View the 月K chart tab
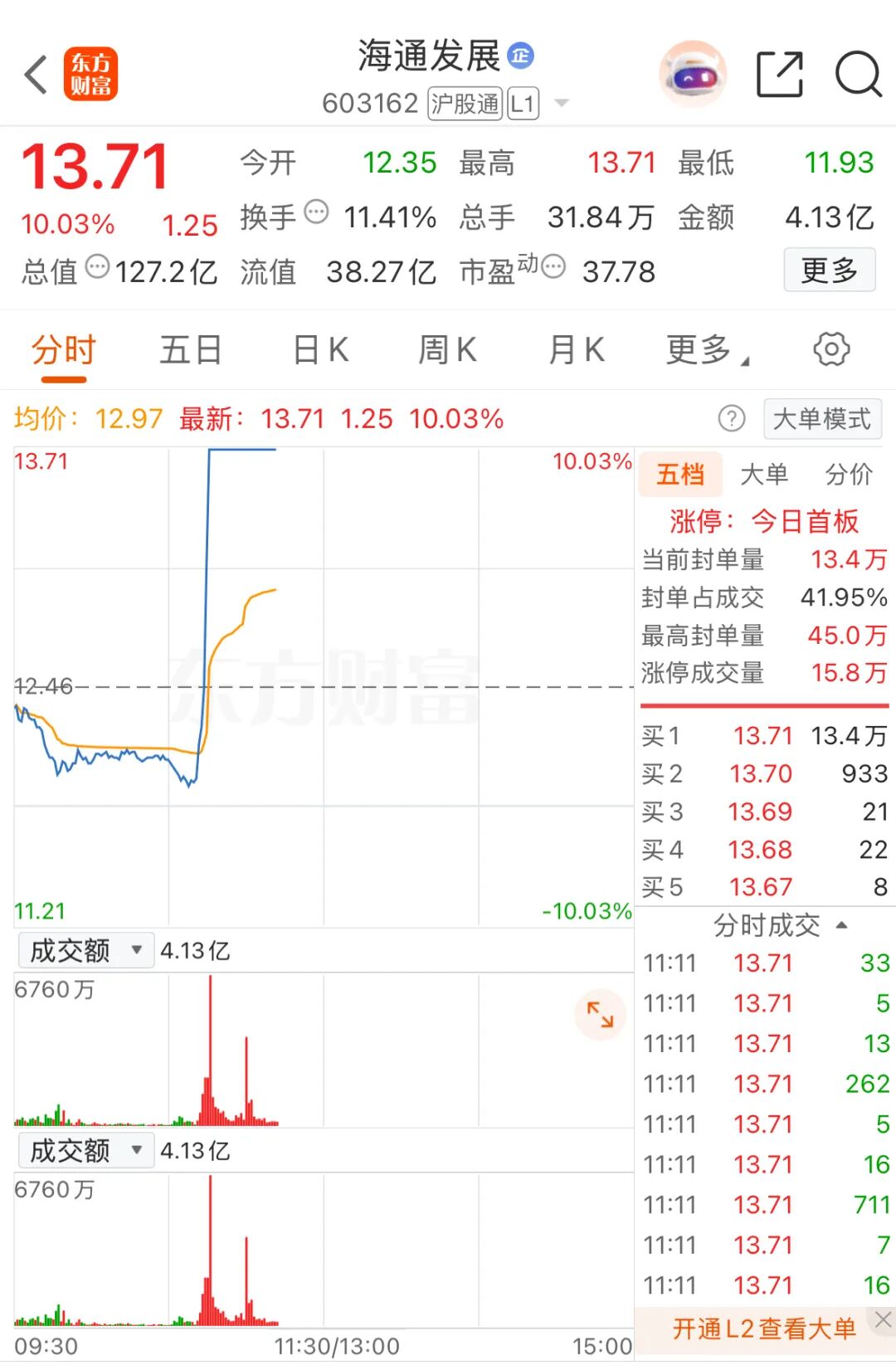The height and width of the screenshot is (1370, 896). (576, 350)
